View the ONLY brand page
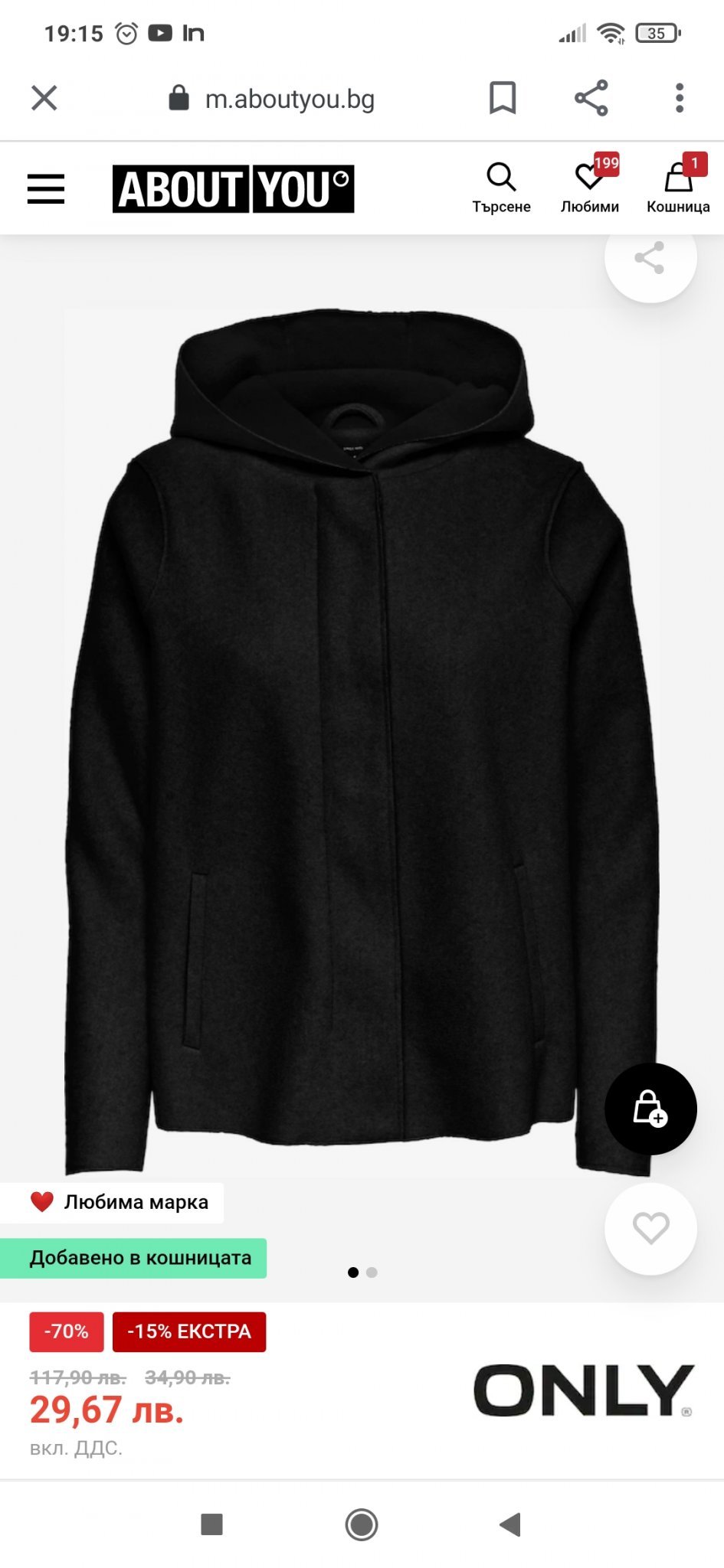This screenshot has width=724, height=1568. coord(583,1390)
